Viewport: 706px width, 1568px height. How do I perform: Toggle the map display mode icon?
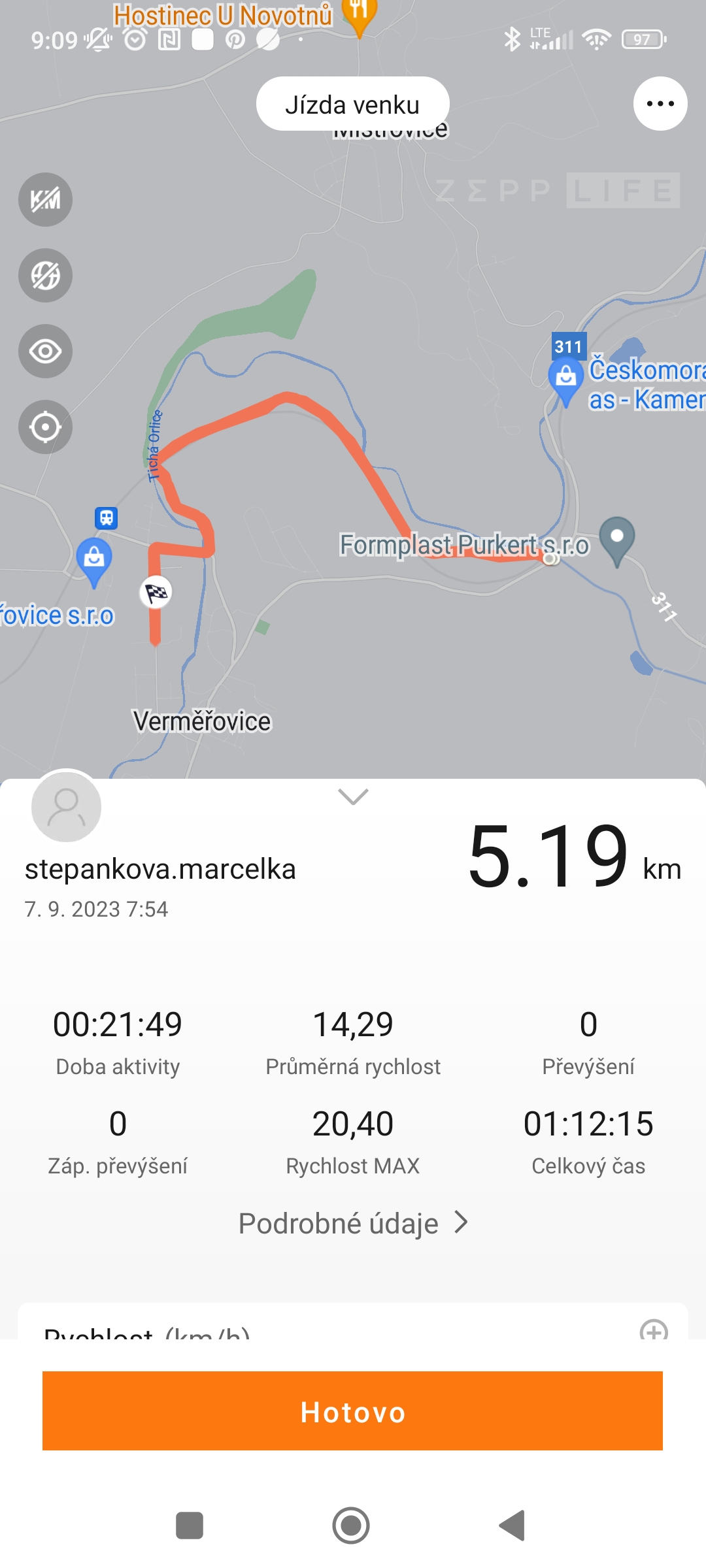[45, 276]
